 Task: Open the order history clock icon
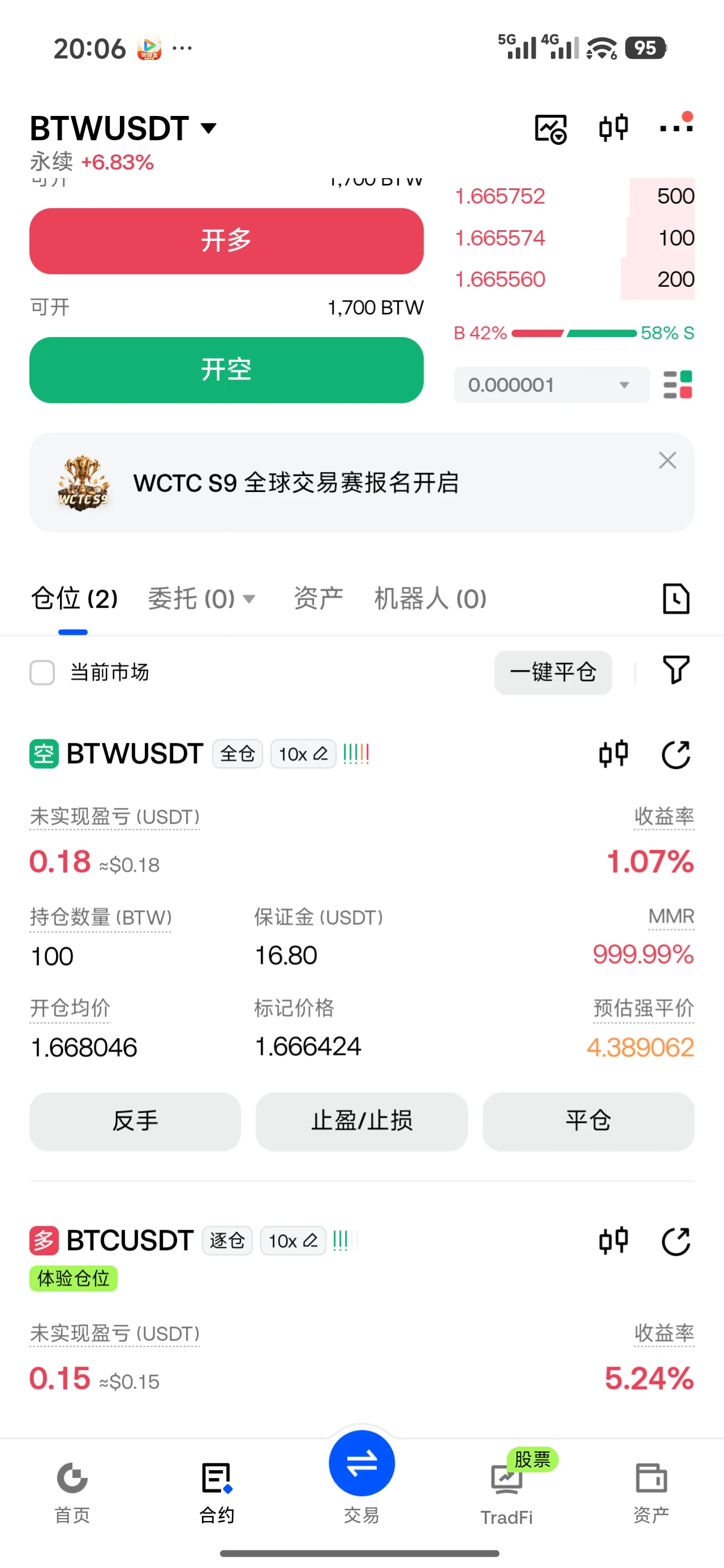coord(676,599)
